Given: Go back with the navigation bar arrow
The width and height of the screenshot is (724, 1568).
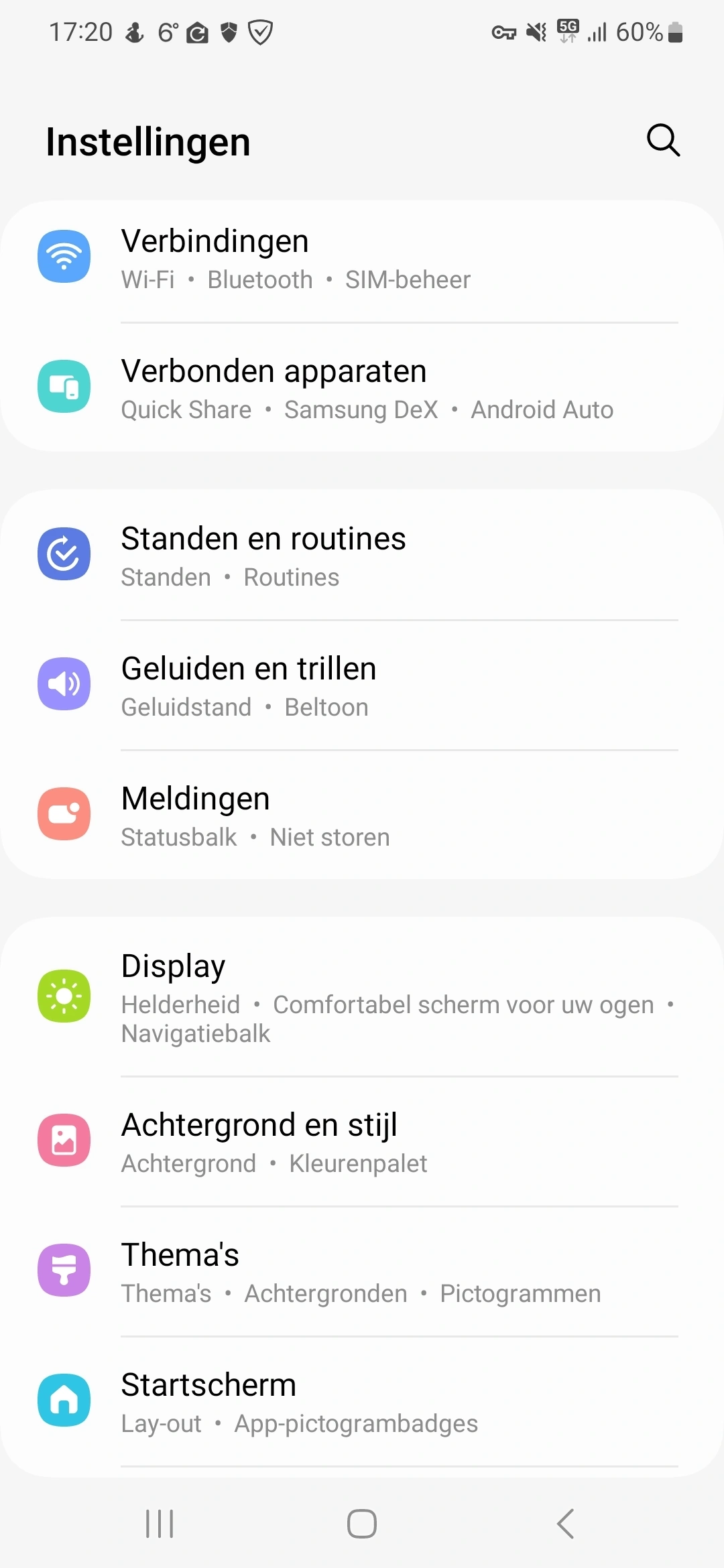Looking at the screenshot, I should [565, 1524].
